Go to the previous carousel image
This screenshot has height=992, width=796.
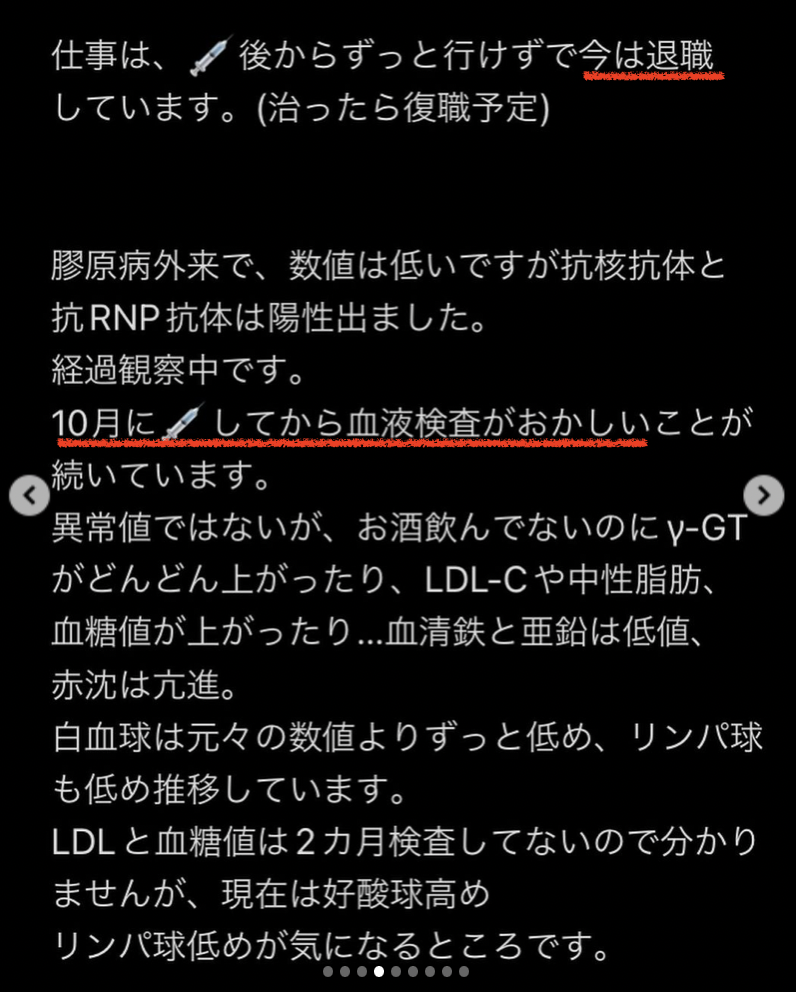pyautogui.click(x=29, y=495)
